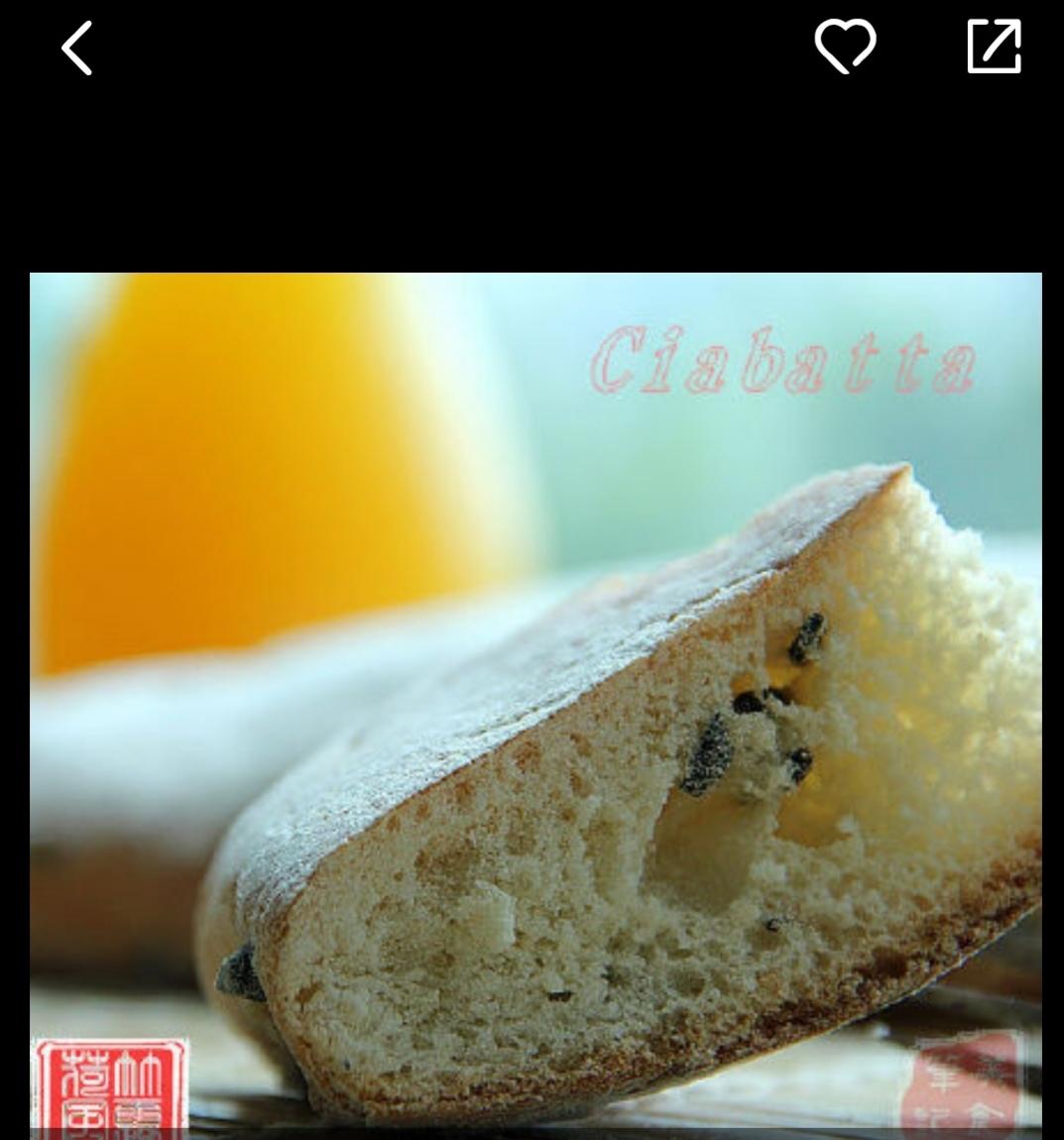This screenshot has height=1140, width=1064.
Task: Share the photo using the share icon
Action: click(x=994, y=47)
